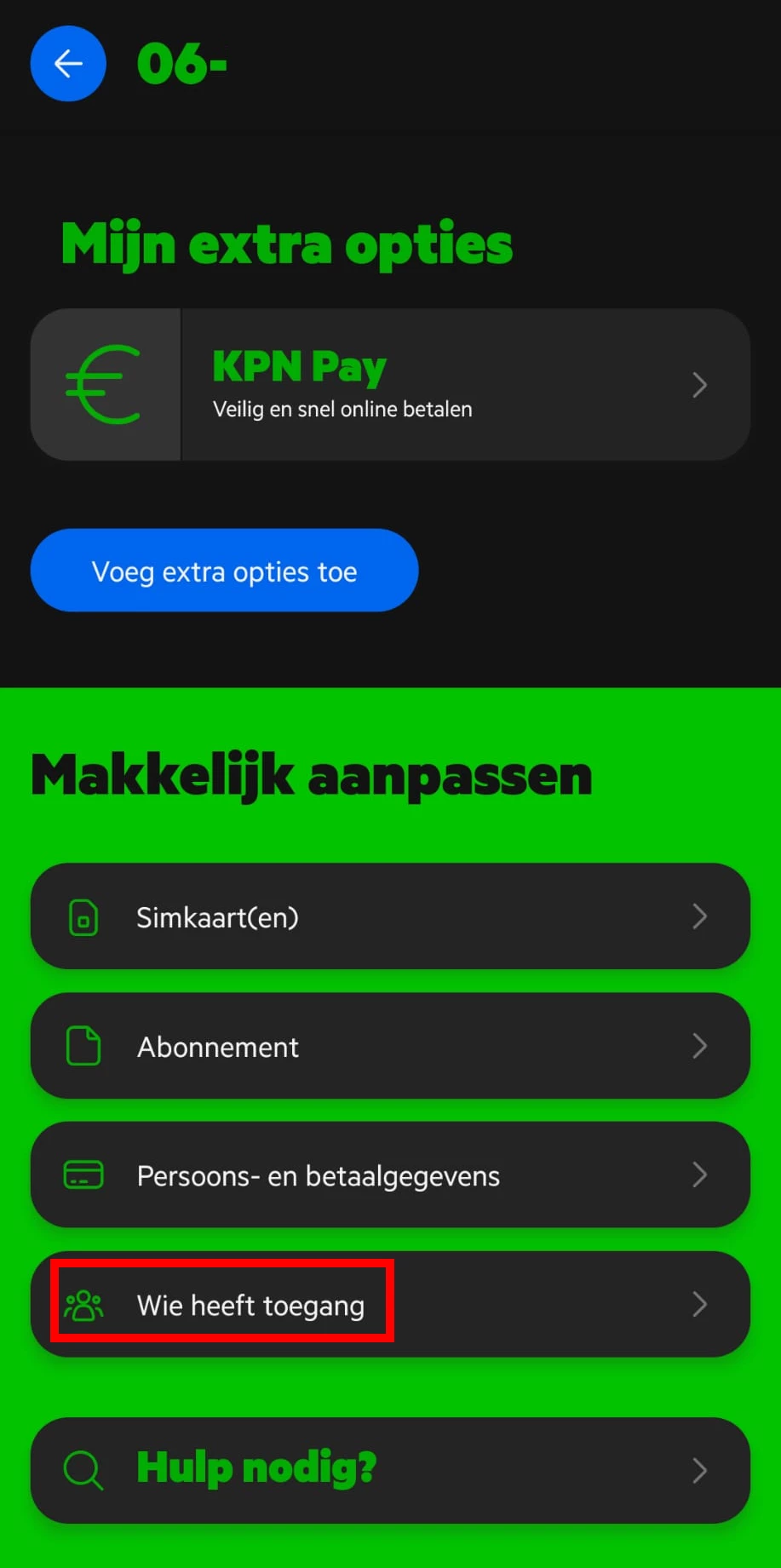Select Wie heeft toegang
The image size is (781, 1568).
390,1304
